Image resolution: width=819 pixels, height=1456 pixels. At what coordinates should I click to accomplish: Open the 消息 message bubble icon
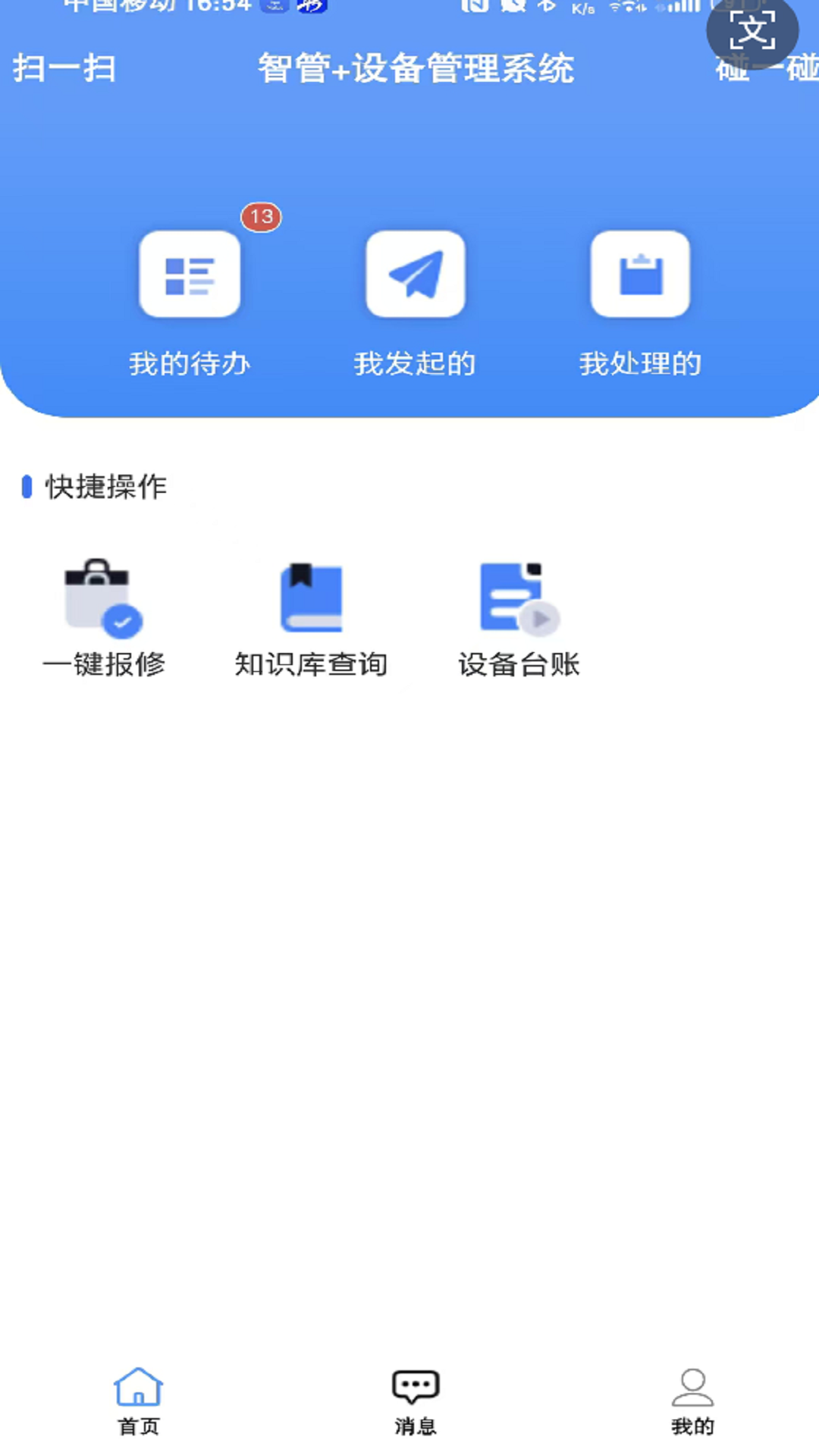413,1386
